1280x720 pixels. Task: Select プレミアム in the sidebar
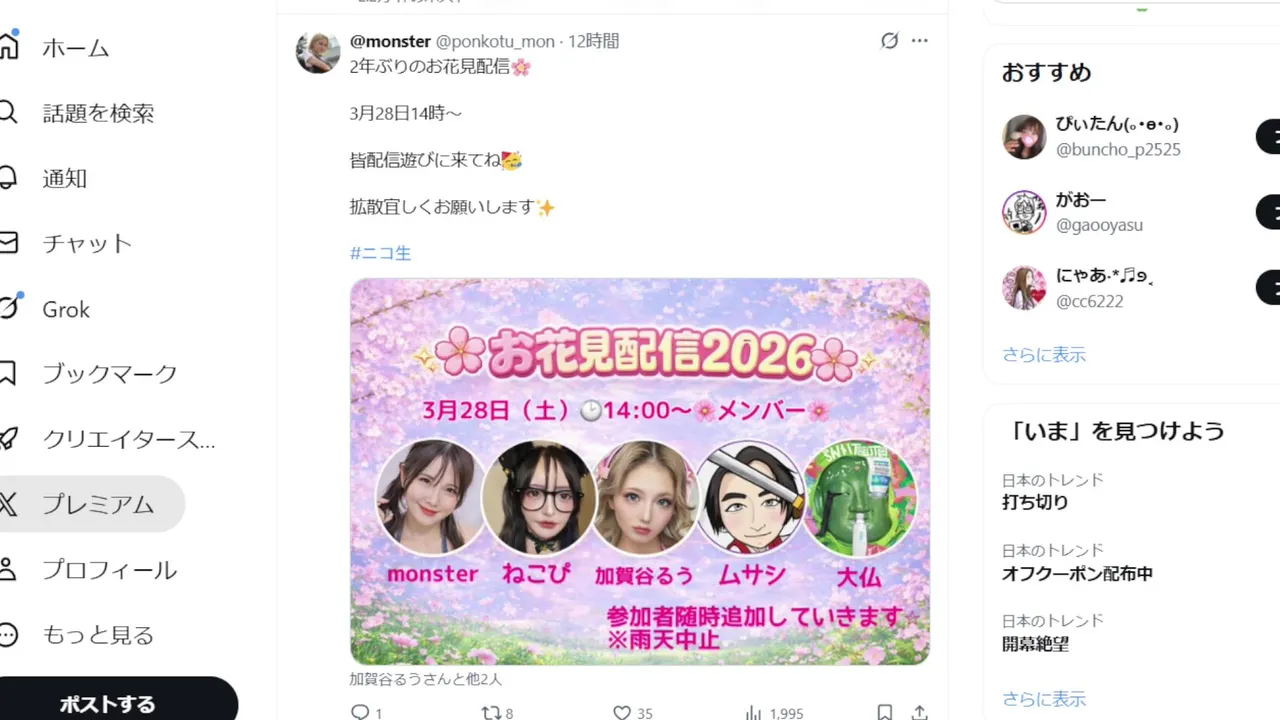pos(97,505)
